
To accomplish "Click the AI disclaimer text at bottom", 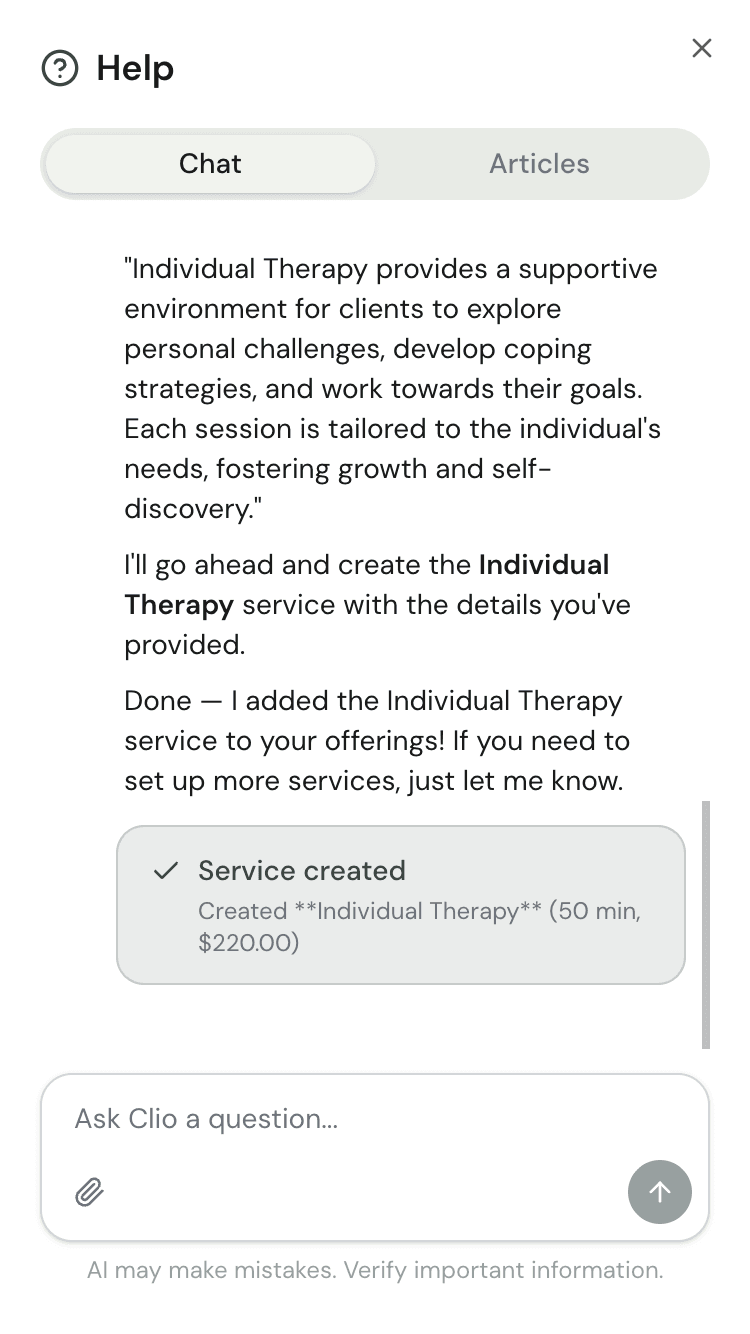I will coord(374,1270).
